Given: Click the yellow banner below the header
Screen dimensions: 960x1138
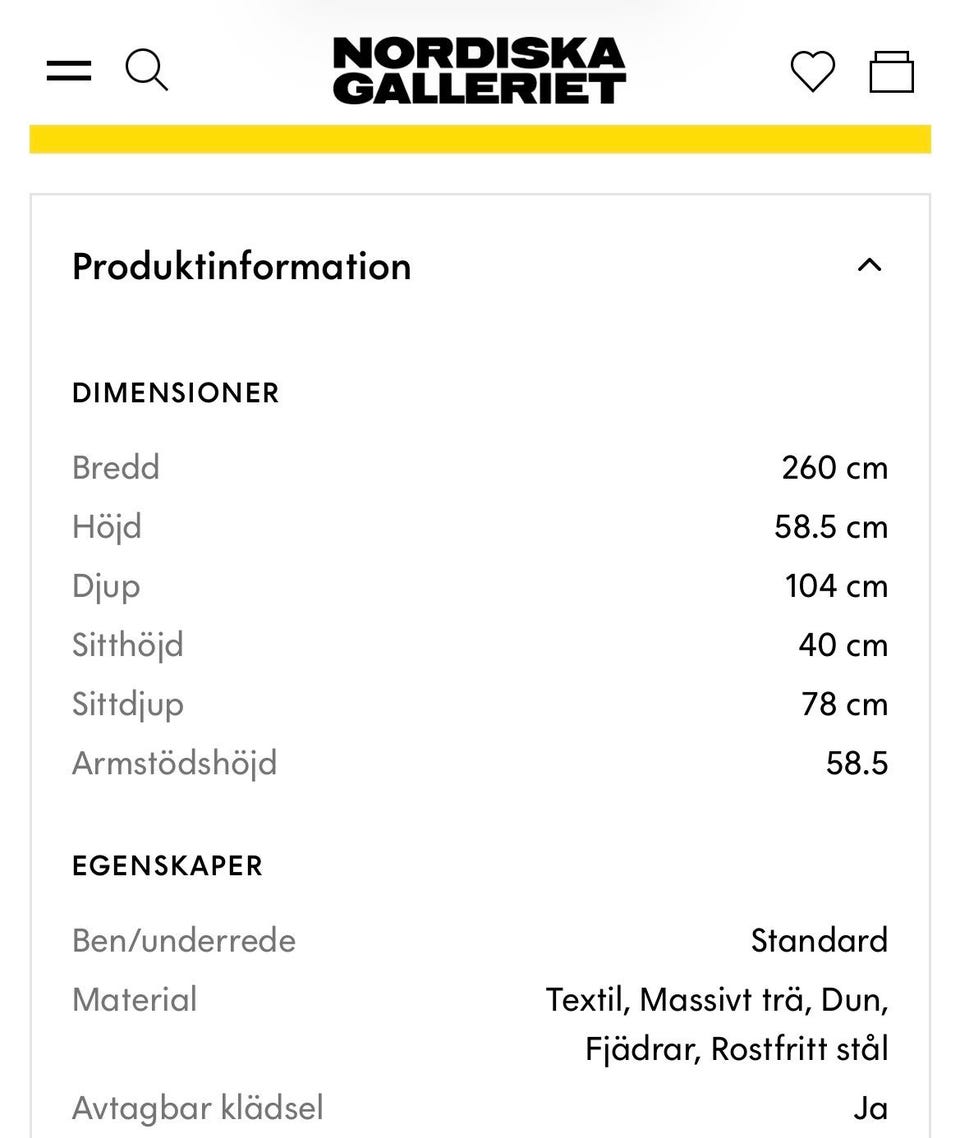Looking at the screenshot, I should [x=480, y=139].
